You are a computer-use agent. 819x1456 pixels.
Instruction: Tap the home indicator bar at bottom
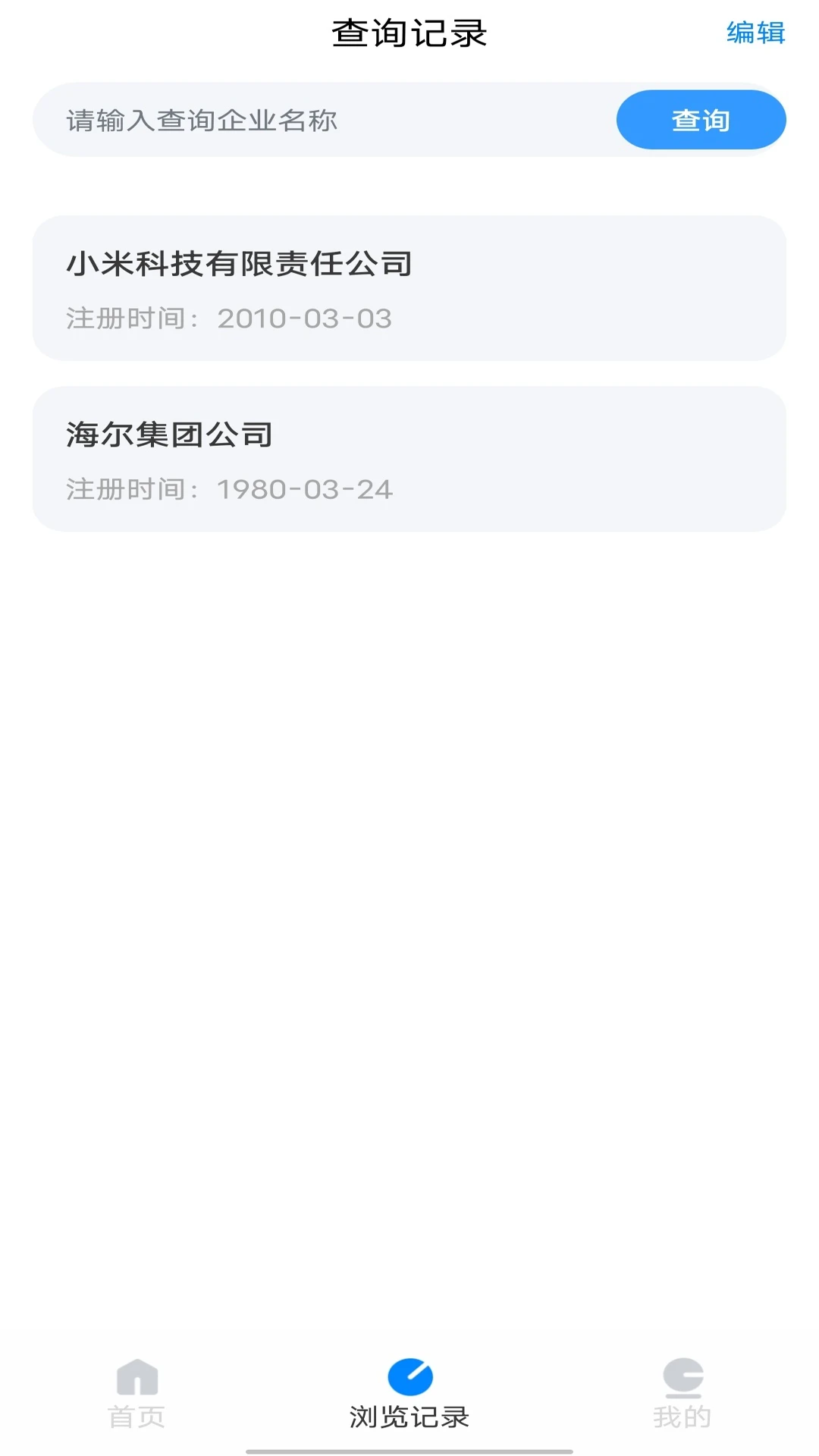[x=409, y=1450]
